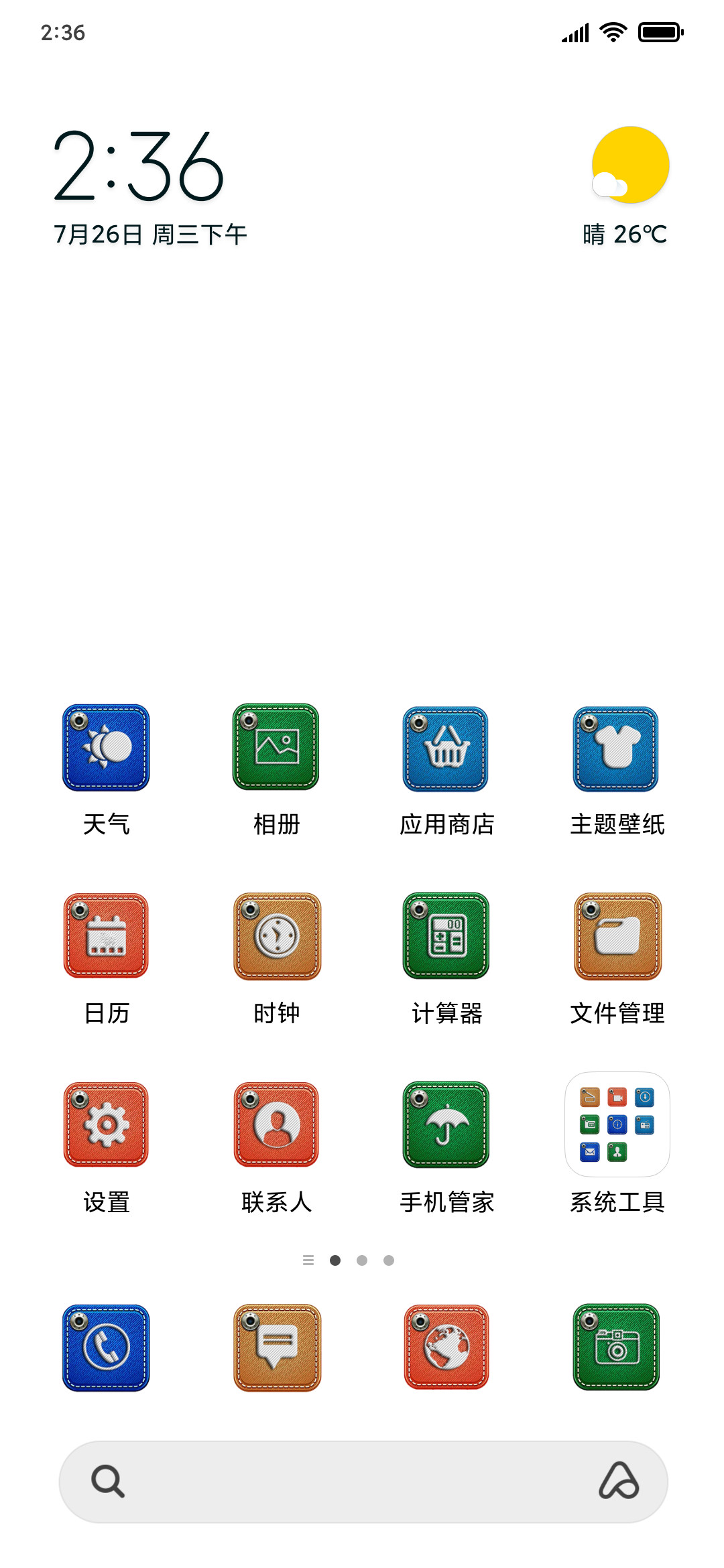
Task: Launch the browser globe icon
Action: click(x=446, y=1348)
